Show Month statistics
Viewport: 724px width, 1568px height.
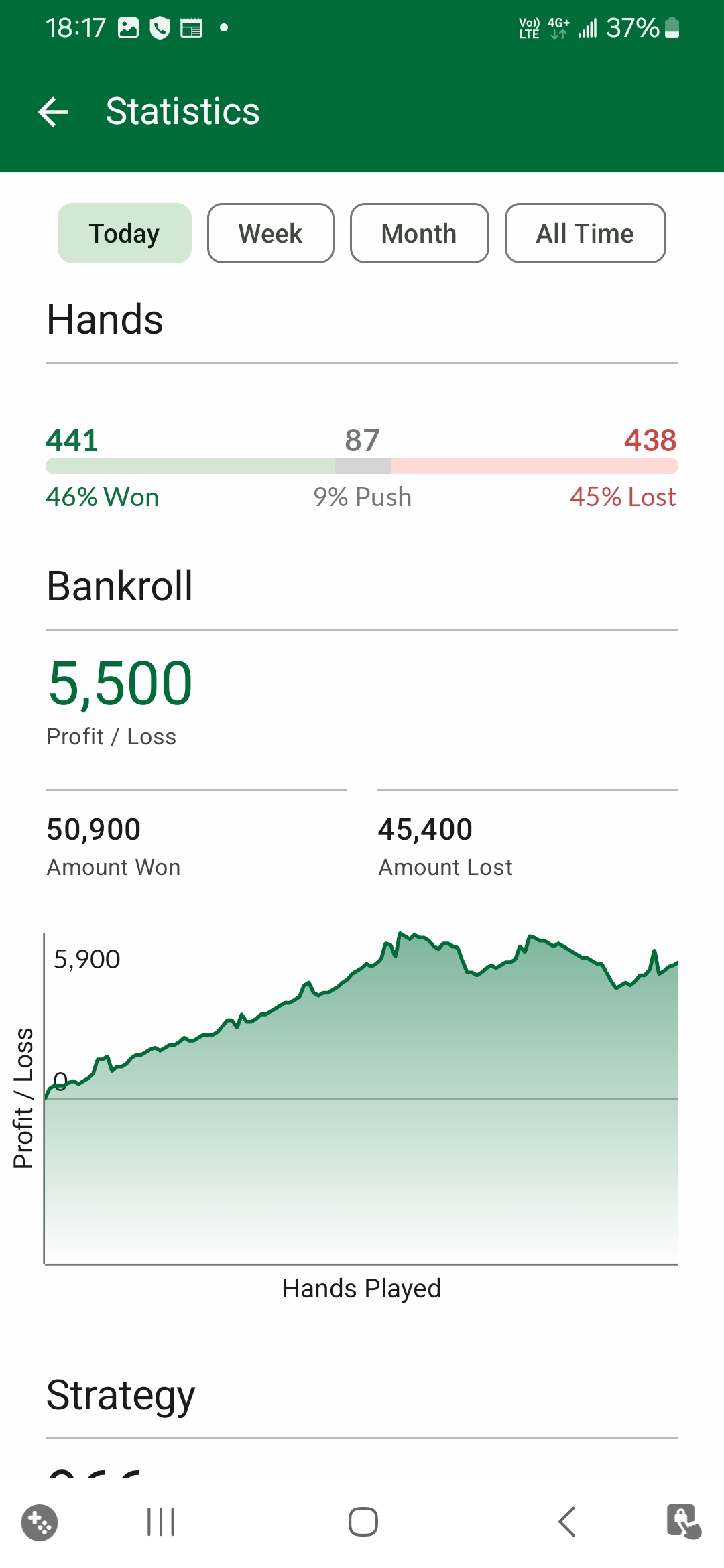pos(420,233)
